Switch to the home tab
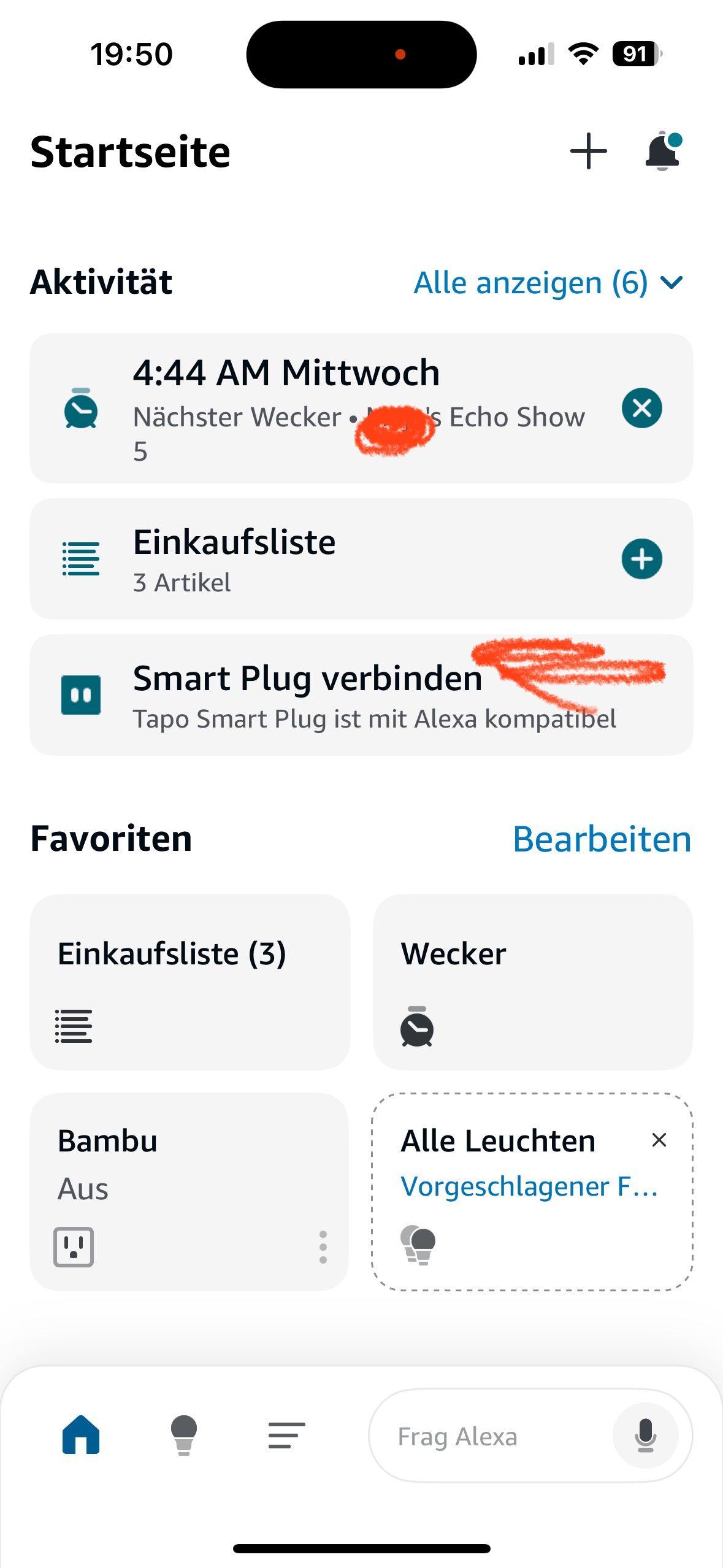The image size is (723, 1568). point(81,1435)
